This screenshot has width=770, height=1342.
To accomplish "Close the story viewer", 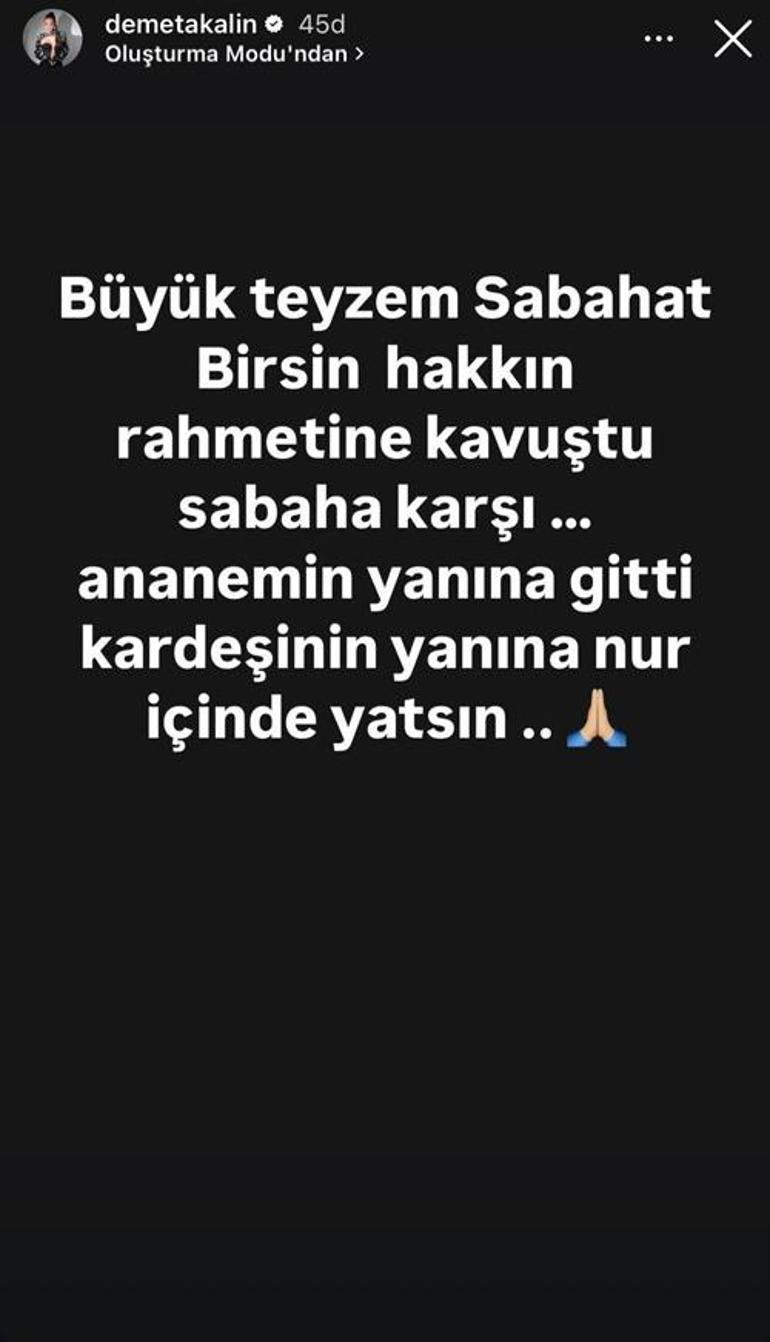I will pos(733,38).
